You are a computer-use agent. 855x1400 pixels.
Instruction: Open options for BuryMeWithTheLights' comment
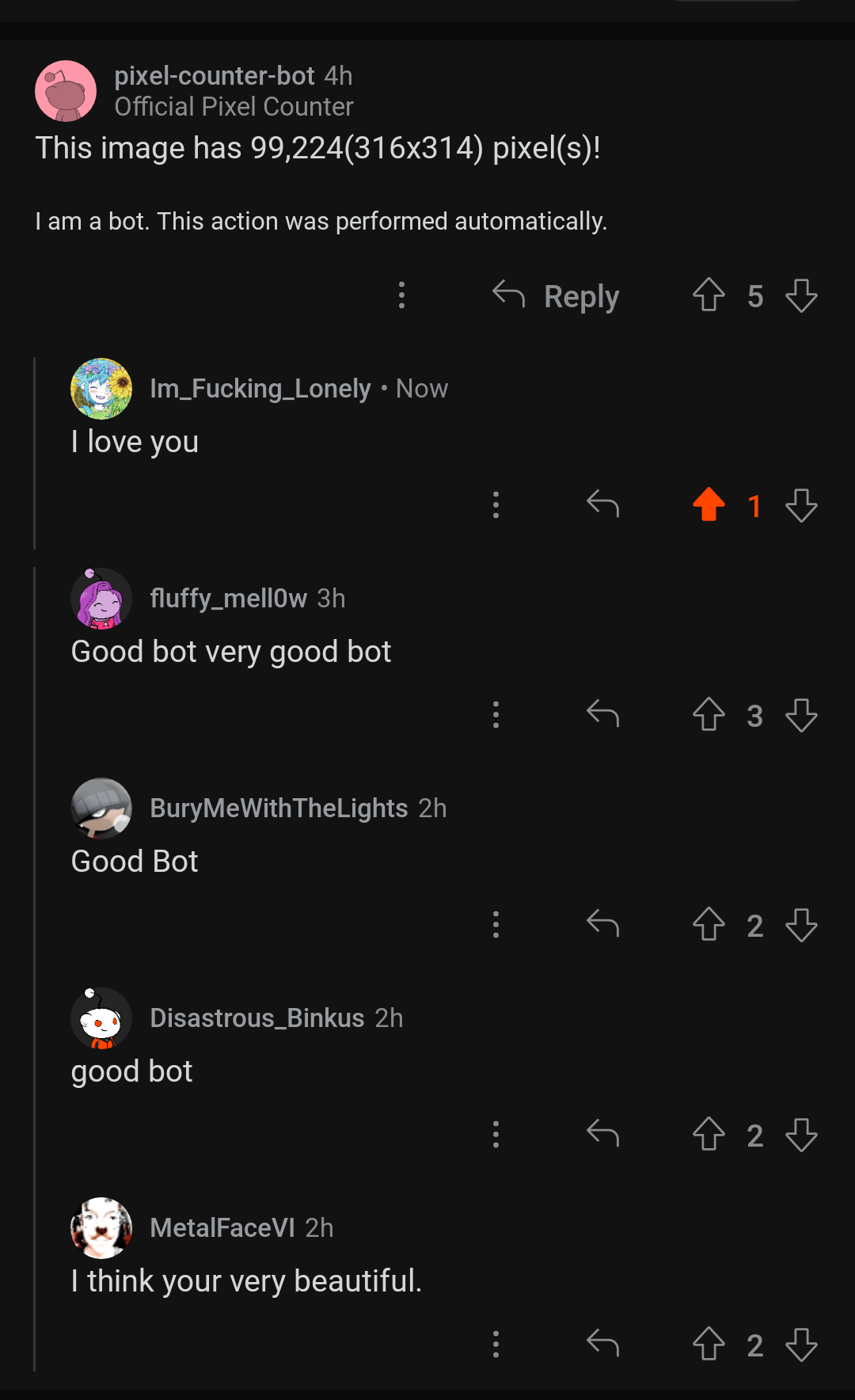[x=496, y=924]
